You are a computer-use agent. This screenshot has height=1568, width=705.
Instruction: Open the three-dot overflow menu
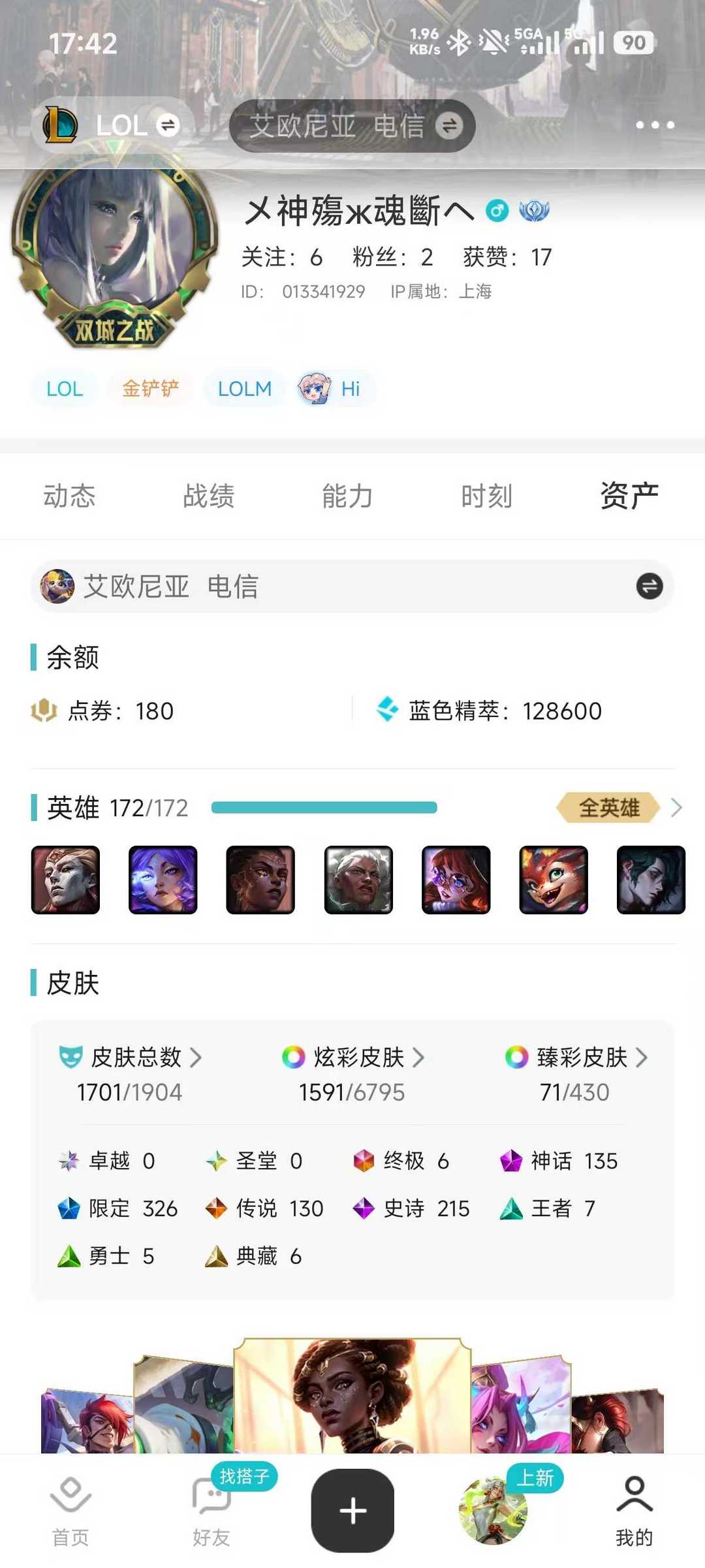655,125
